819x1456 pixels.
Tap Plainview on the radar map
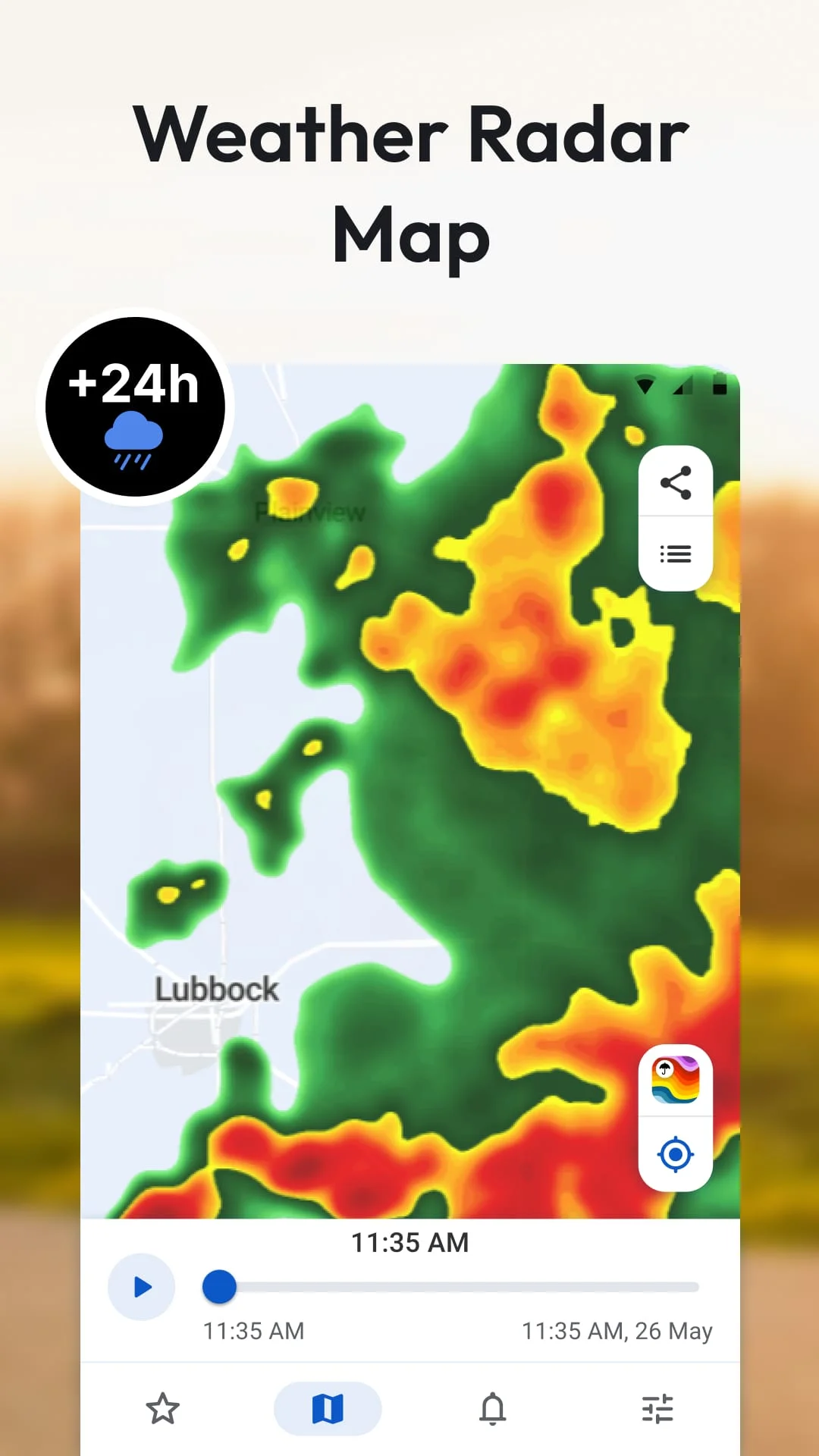coord(311,512)
